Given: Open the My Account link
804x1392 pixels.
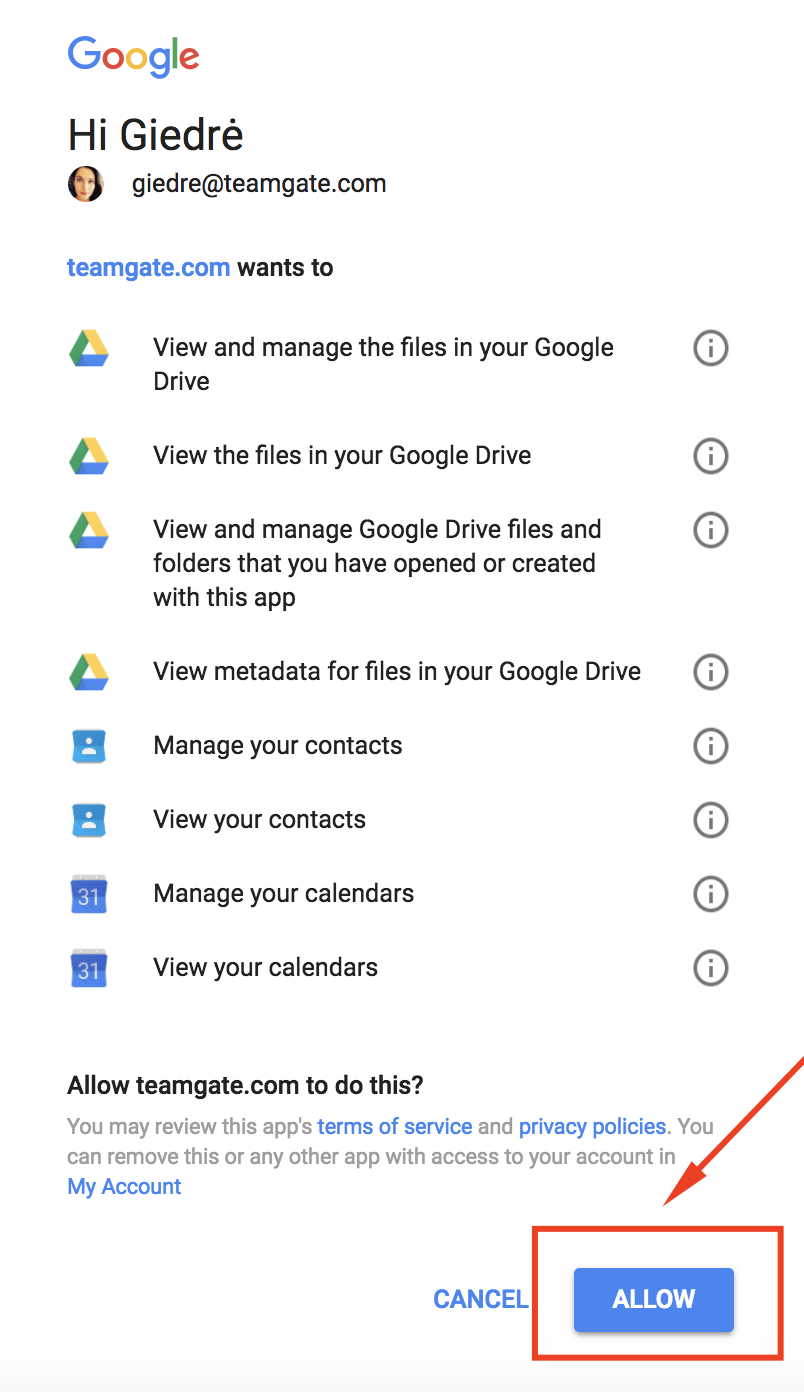Looking at the screenshot, I should tap(124, 1187).
